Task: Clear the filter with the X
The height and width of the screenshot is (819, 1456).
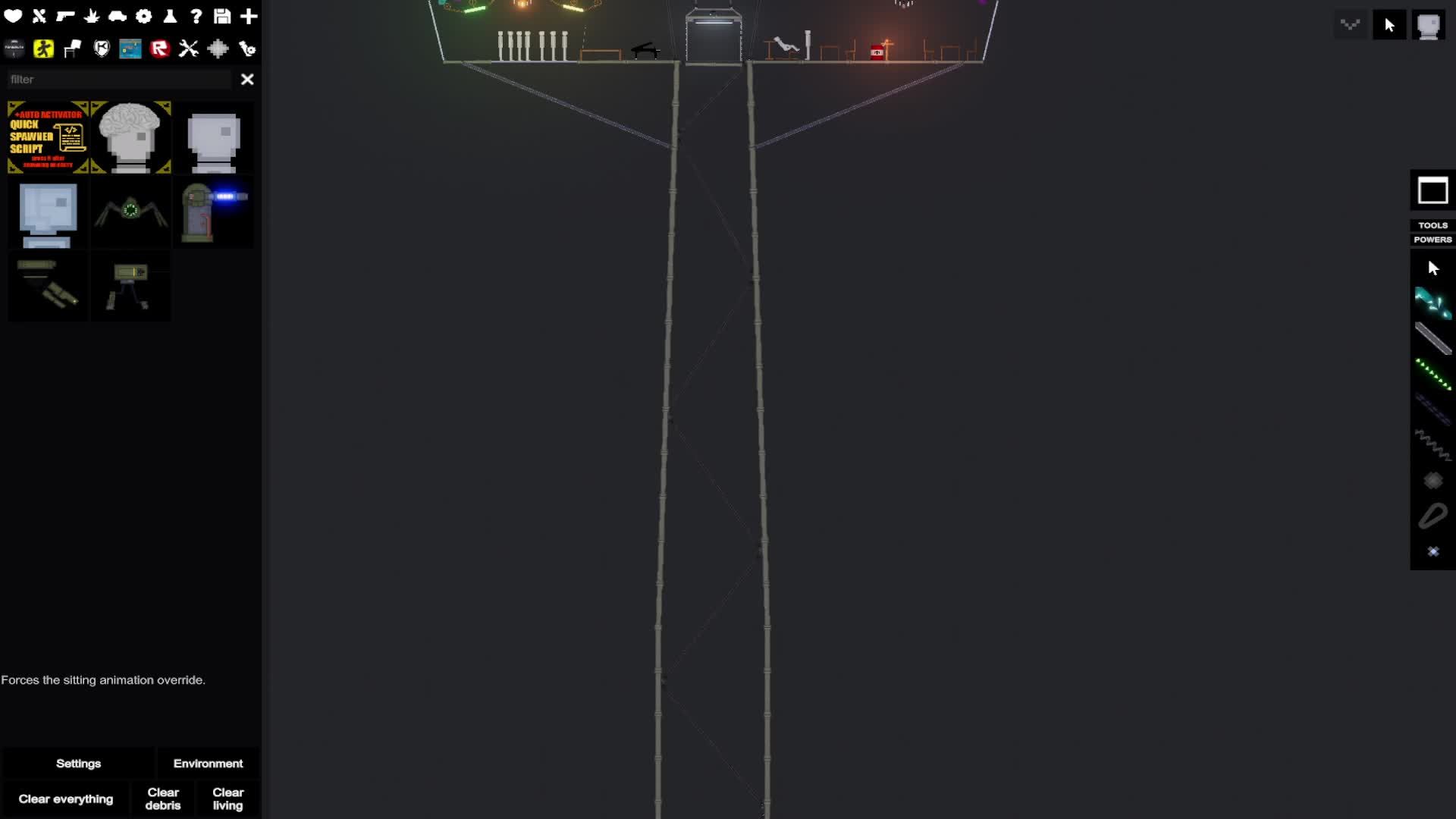Action: click(x=247, y=79)
